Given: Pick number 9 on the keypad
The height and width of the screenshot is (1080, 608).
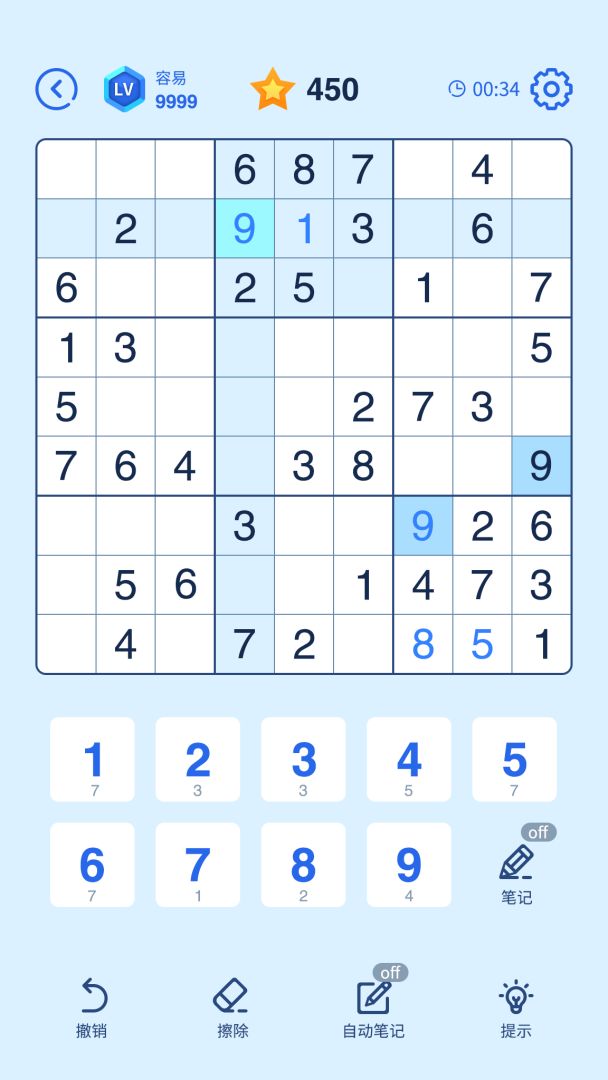Looking at the screenshot, I should click(x=409, y=865).
